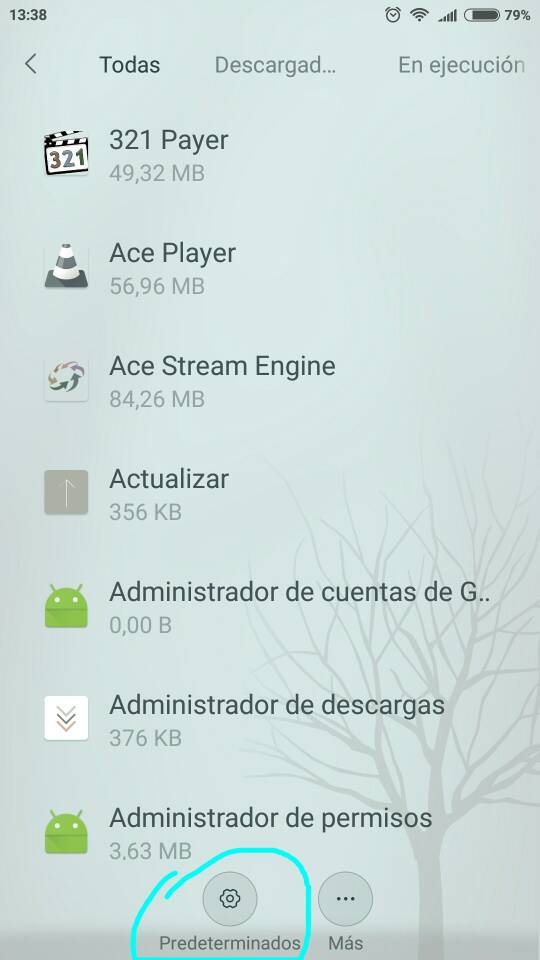Open 321 Payer app details

point(270,154)
